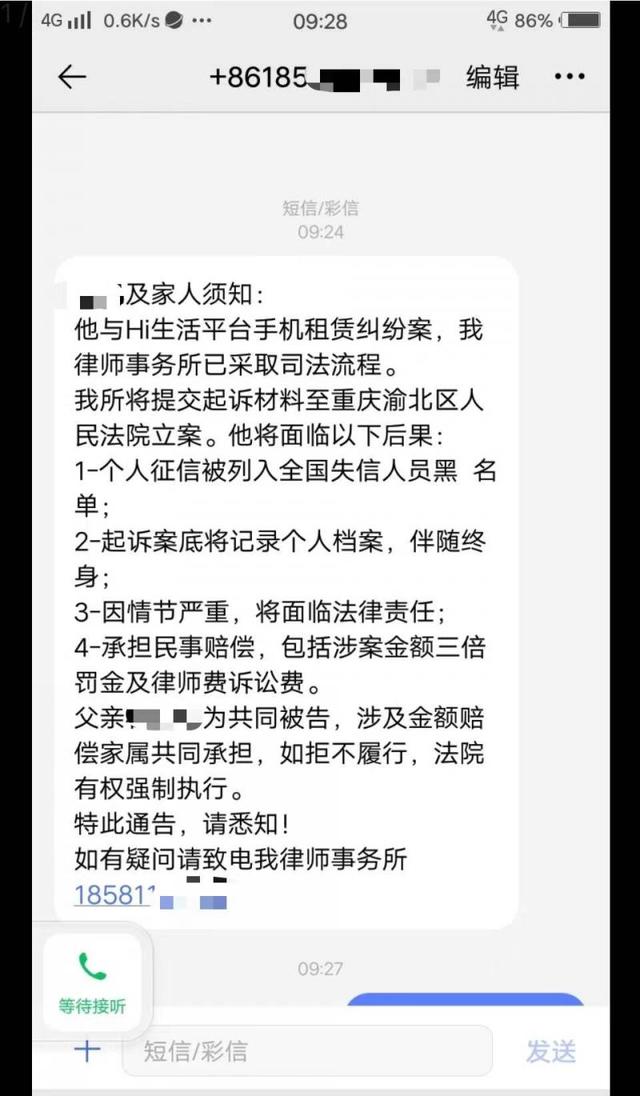Go back using the top-left arrow
Viewport: 640px width, 1096px height.
[71, 77]
